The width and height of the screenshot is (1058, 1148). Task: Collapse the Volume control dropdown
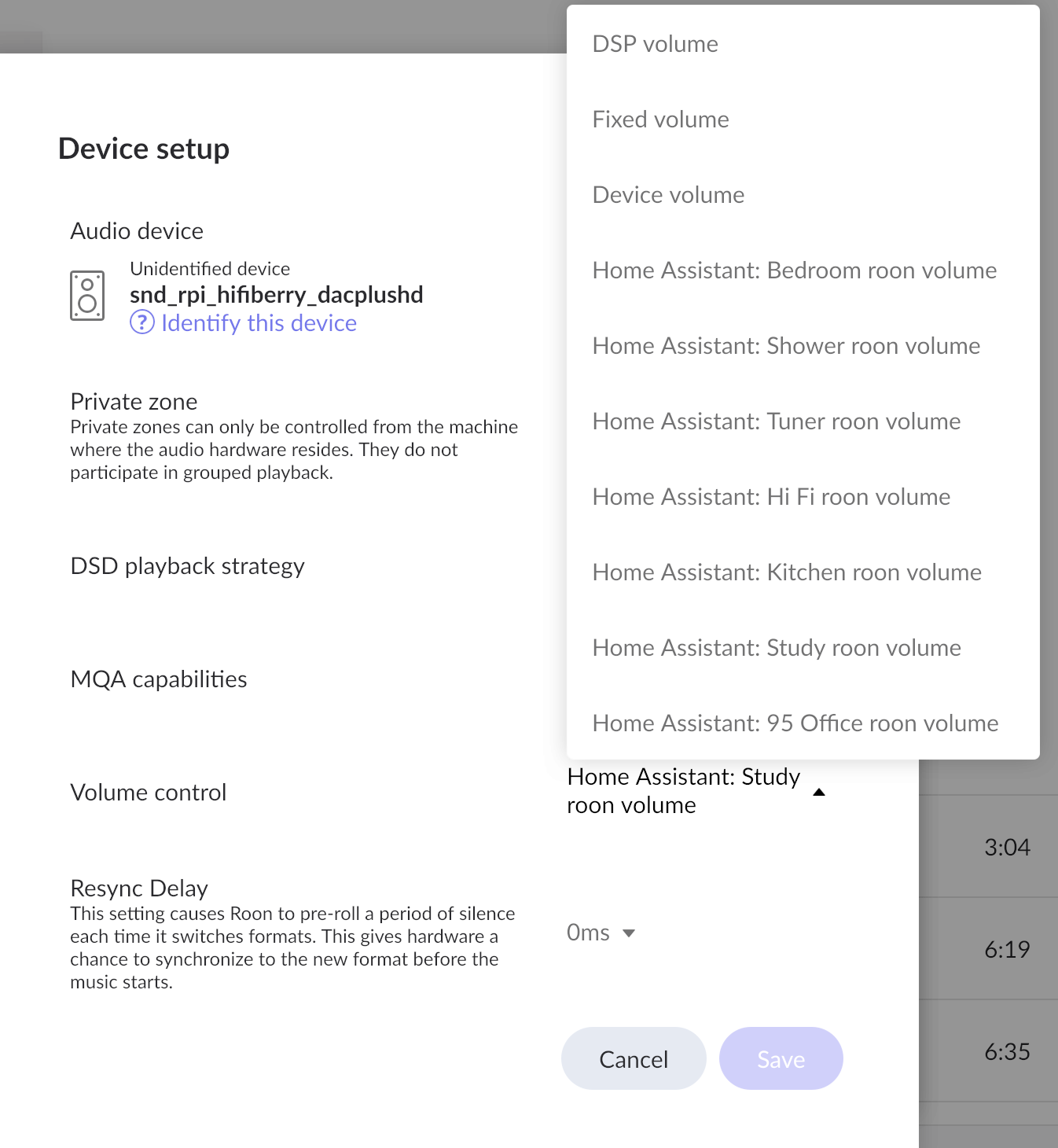[818, 792]
